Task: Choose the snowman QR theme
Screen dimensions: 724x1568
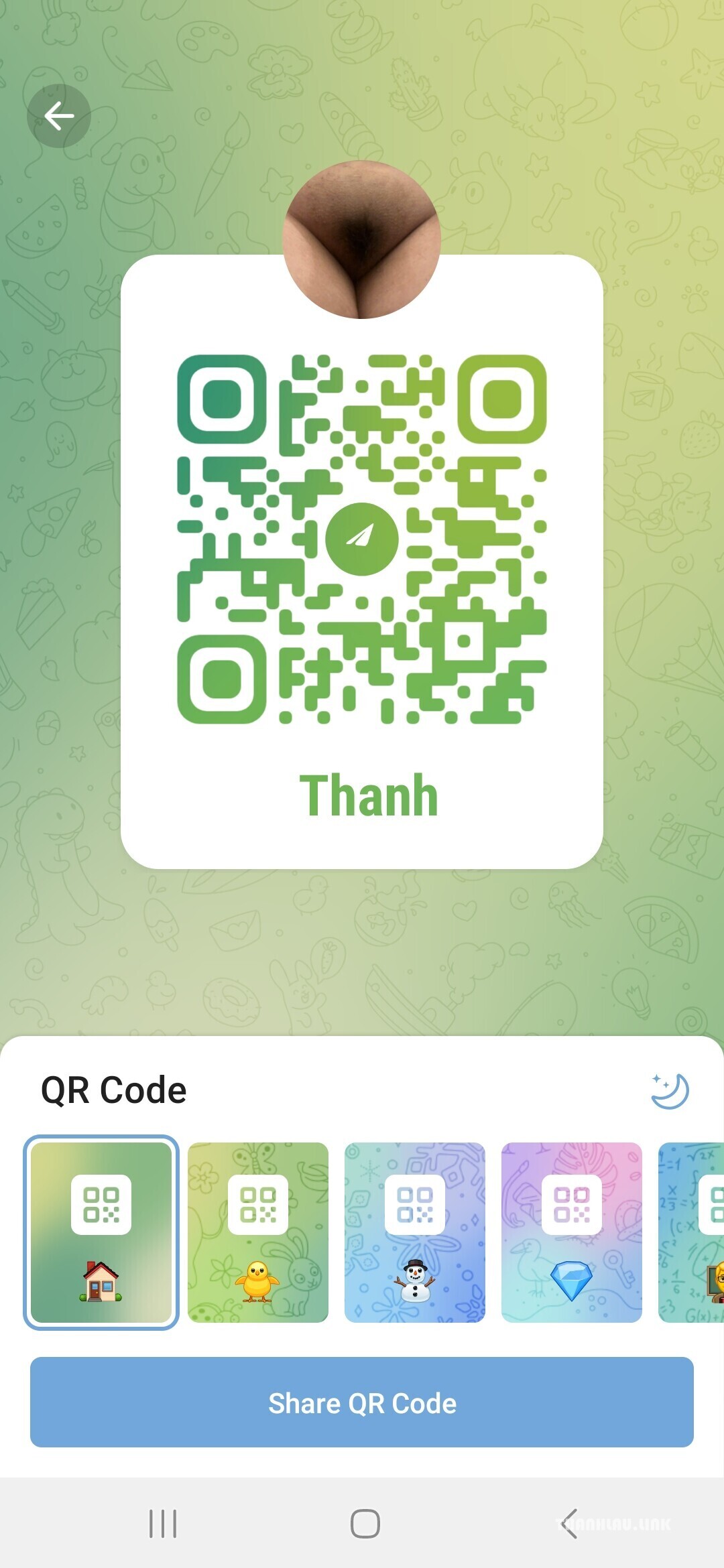Action: 415,1232
